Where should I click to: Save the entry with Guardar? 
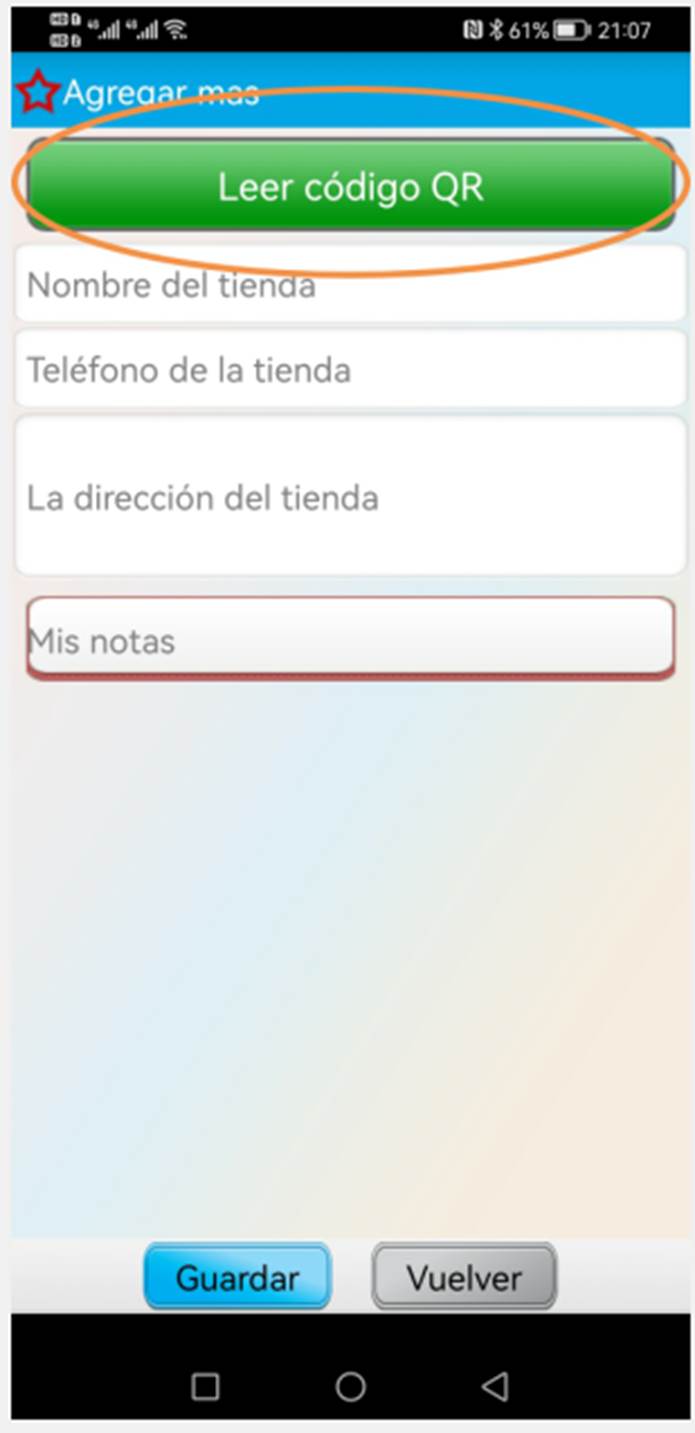[237, 1277]
